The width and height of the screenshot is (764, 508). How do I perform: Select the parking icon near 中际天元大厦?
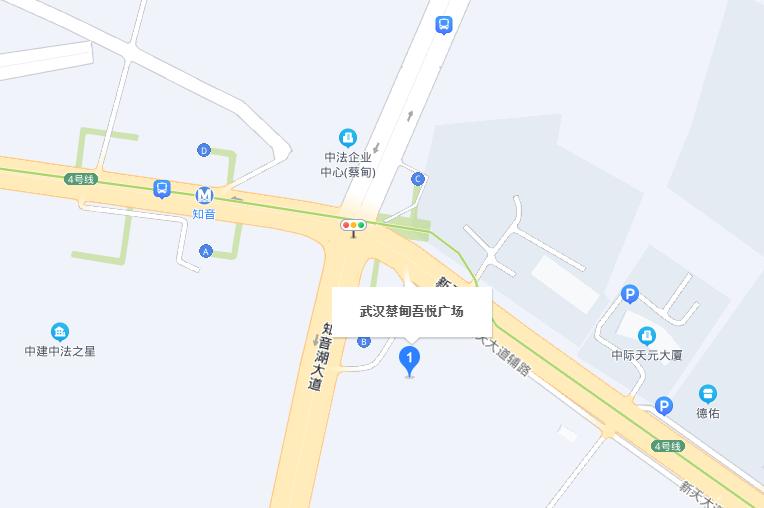(629, 294)
